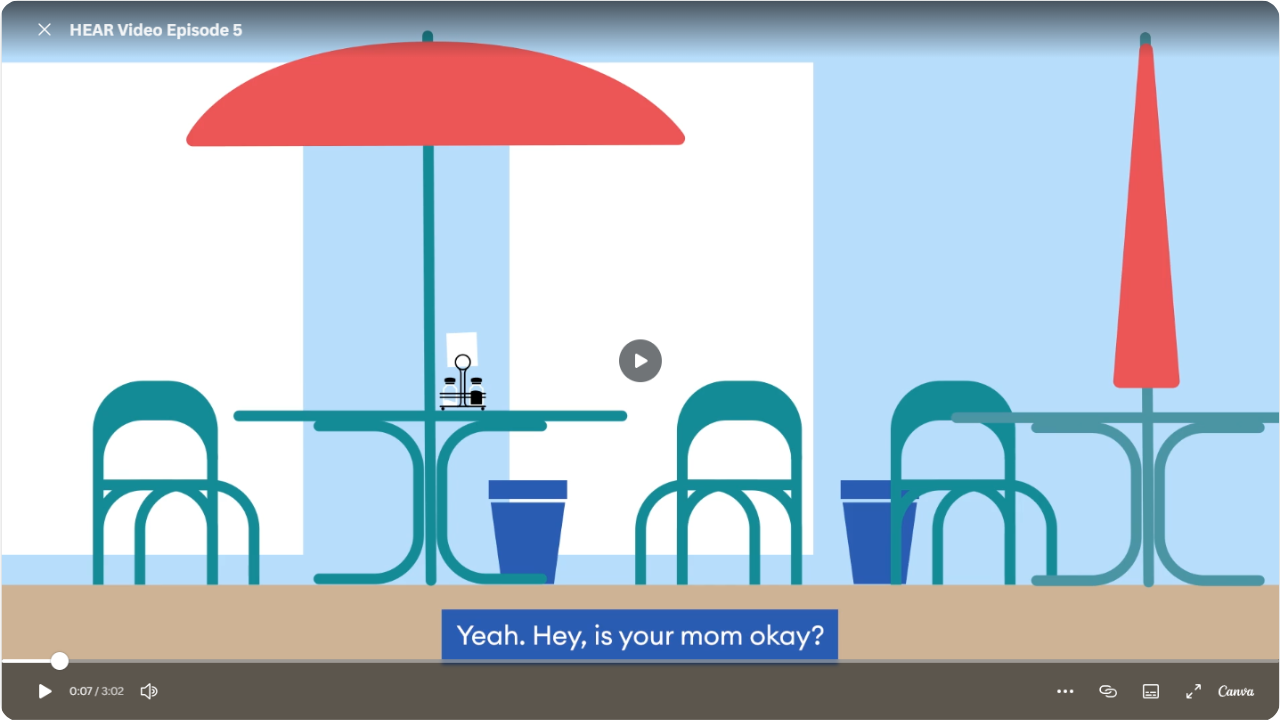Close the HEAR Video Episode 5 player
This screenshot has height=720, width=1280.
pos(44,30)
